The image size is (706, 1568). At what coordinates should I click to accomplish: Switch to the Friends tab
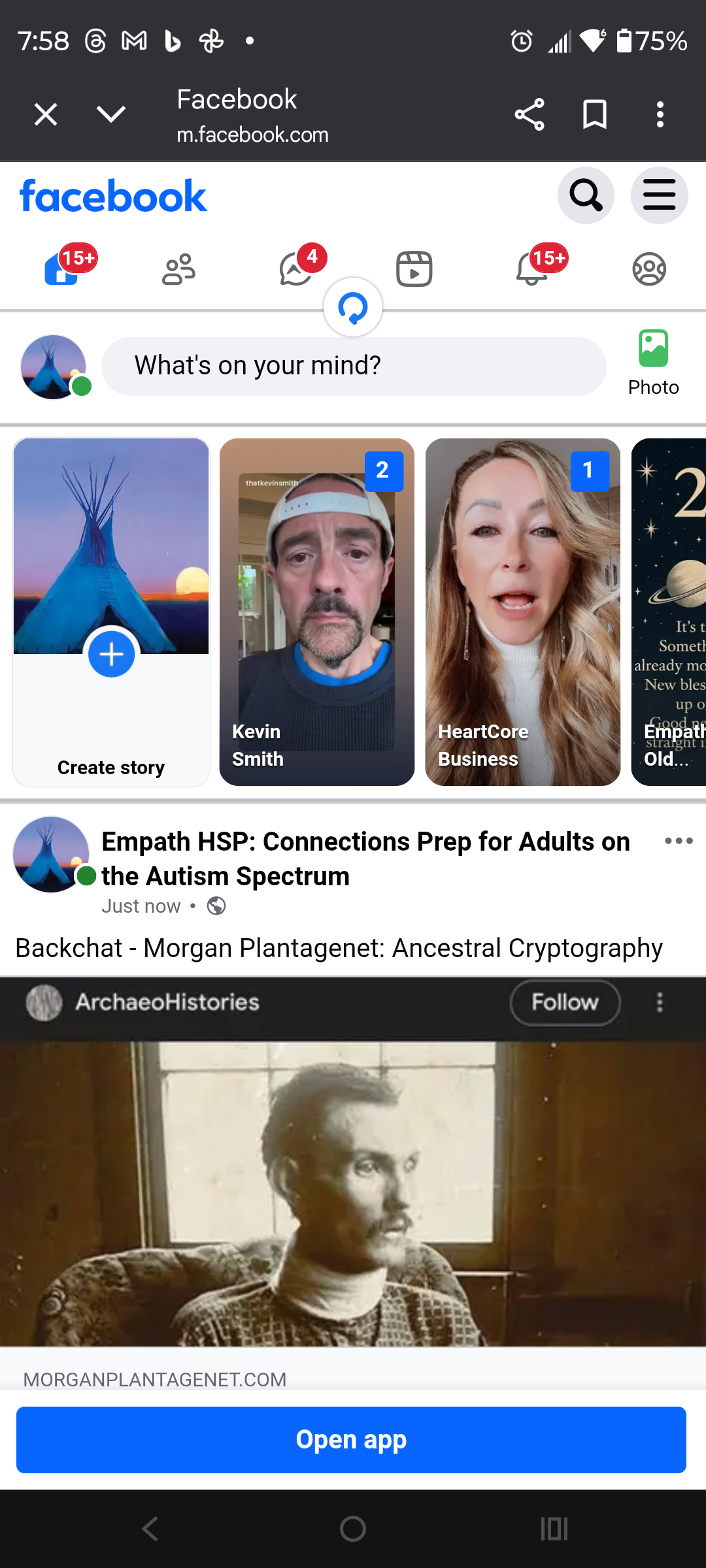178,269
